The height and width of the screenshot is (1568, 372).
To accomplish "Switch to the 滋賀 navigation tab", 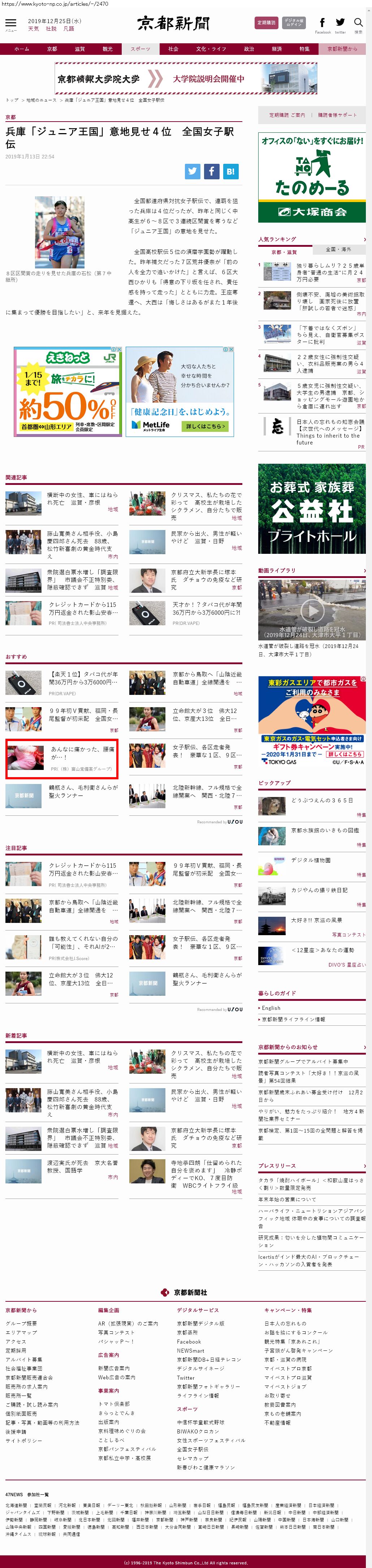I will pos(80,49).
